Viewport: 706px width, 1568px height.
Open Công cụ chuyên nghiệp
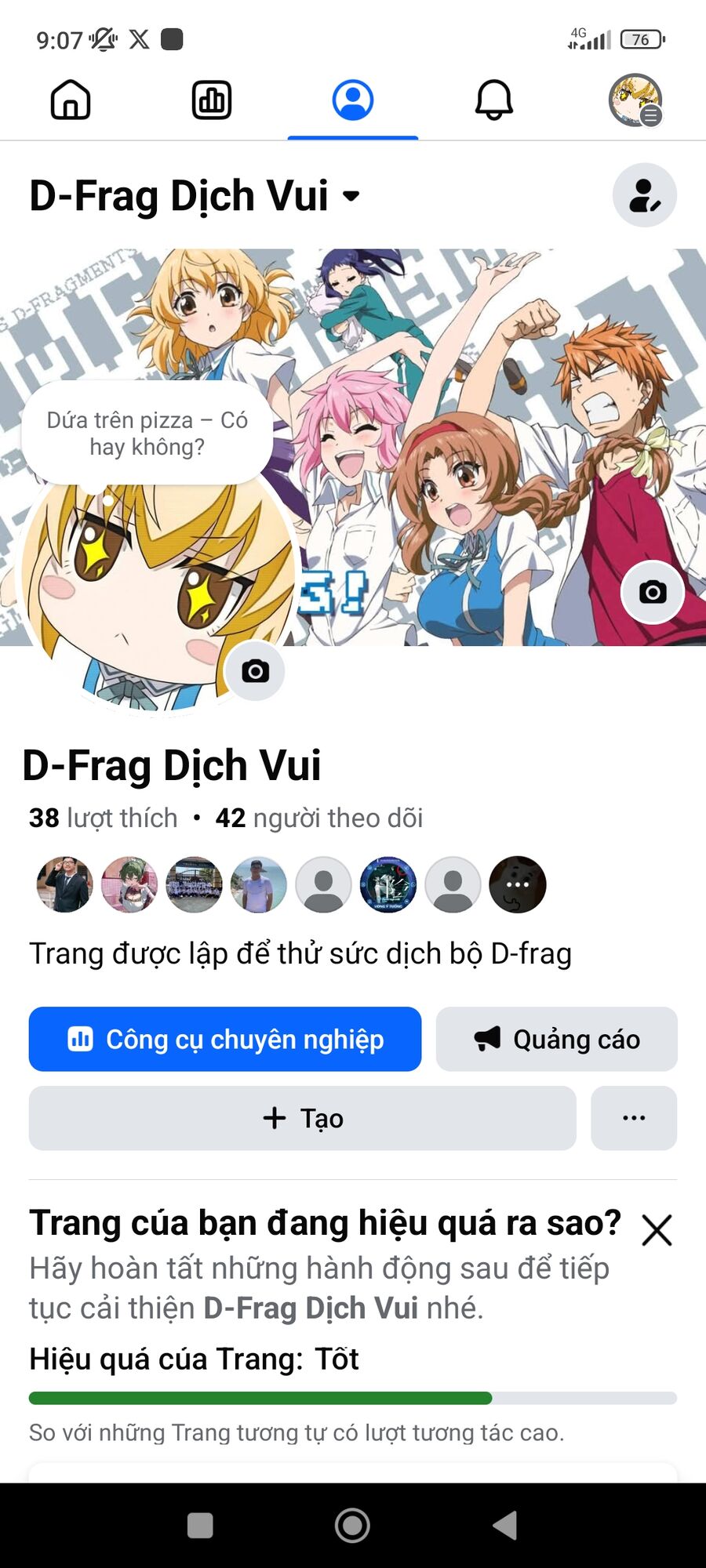pos(225,1040)
